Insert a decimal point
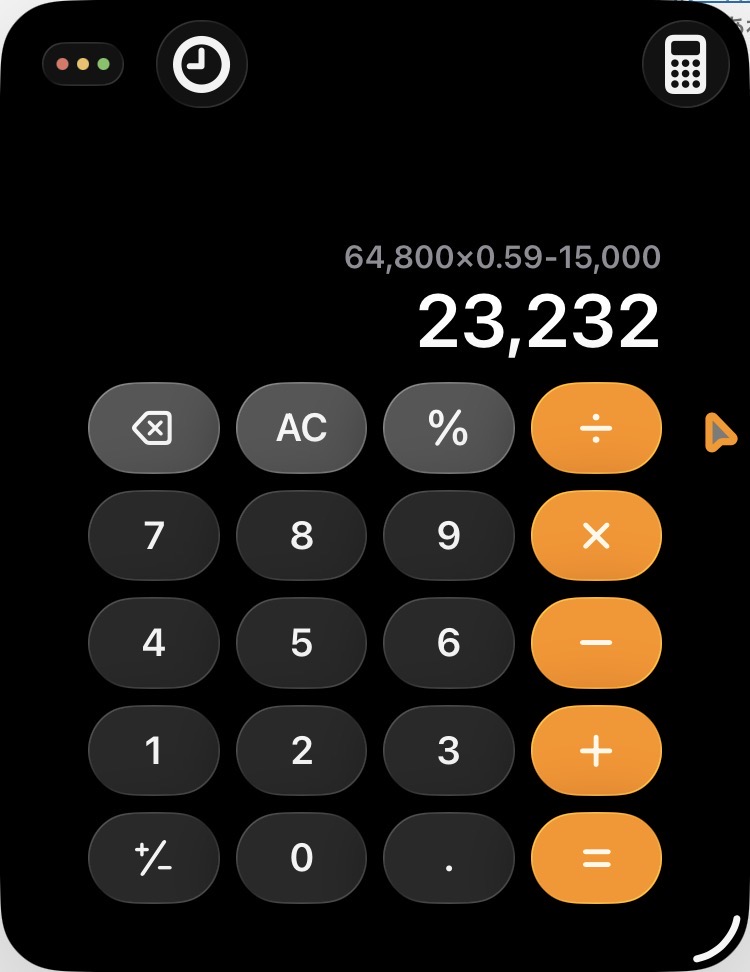The height and width of the screenshot is (972, 750). pyautogui.click(x=448, y=858)
